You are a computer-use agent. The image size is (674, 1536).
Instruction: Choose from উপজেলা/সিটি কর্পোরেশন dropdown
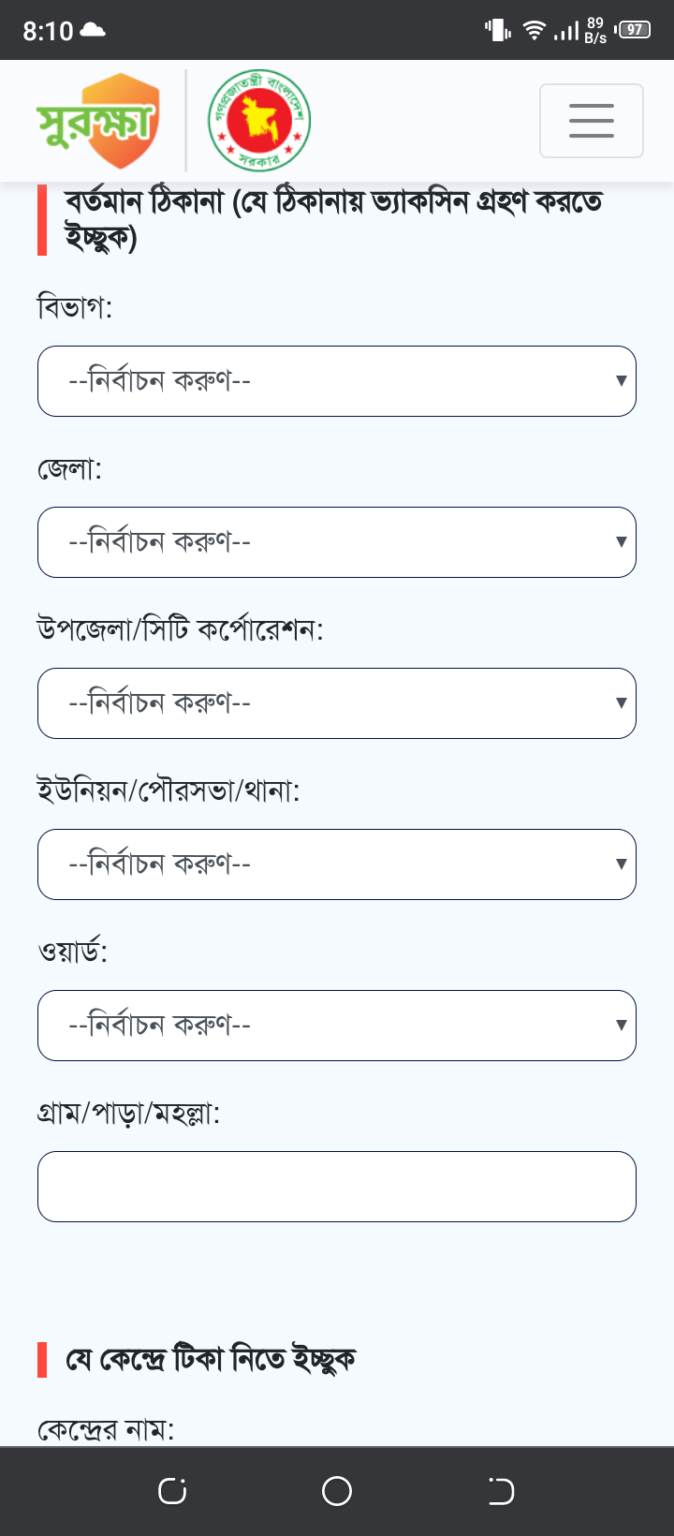click(336, 703)
